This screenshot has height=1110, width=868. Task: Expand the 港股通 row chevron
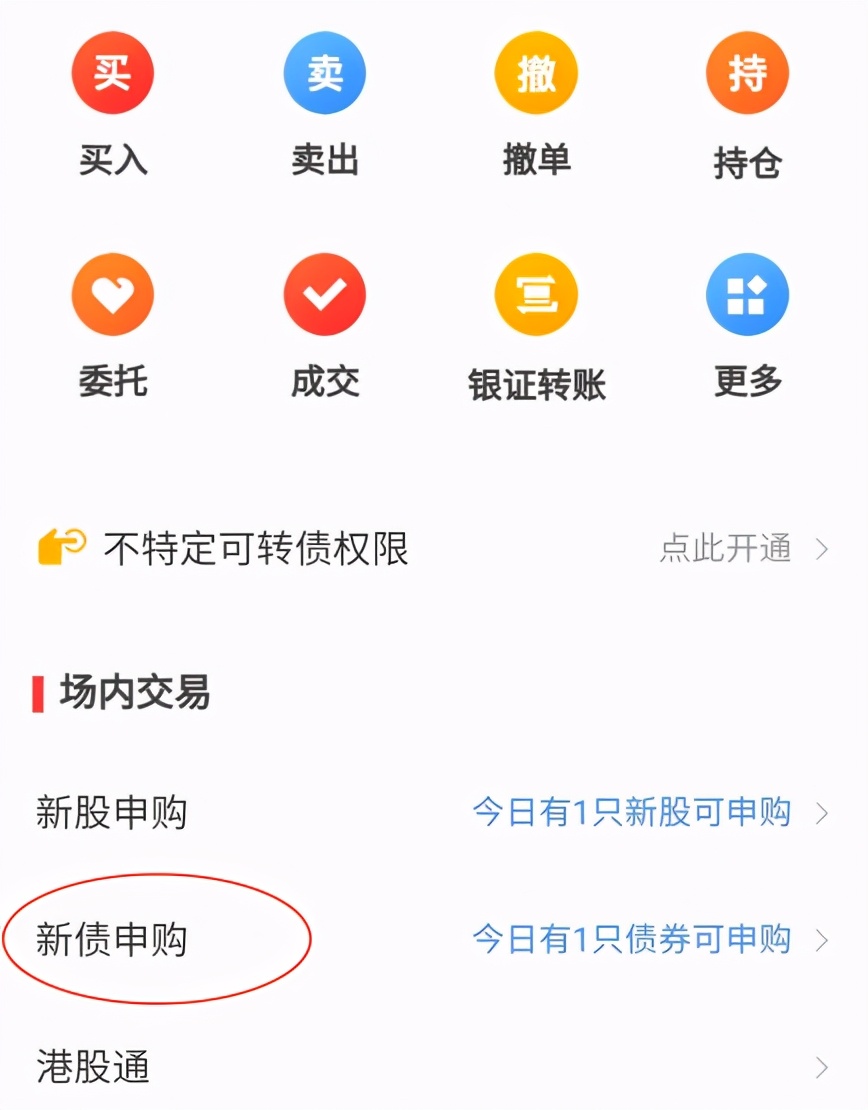pyautogui.click(x=822, y=1067)
